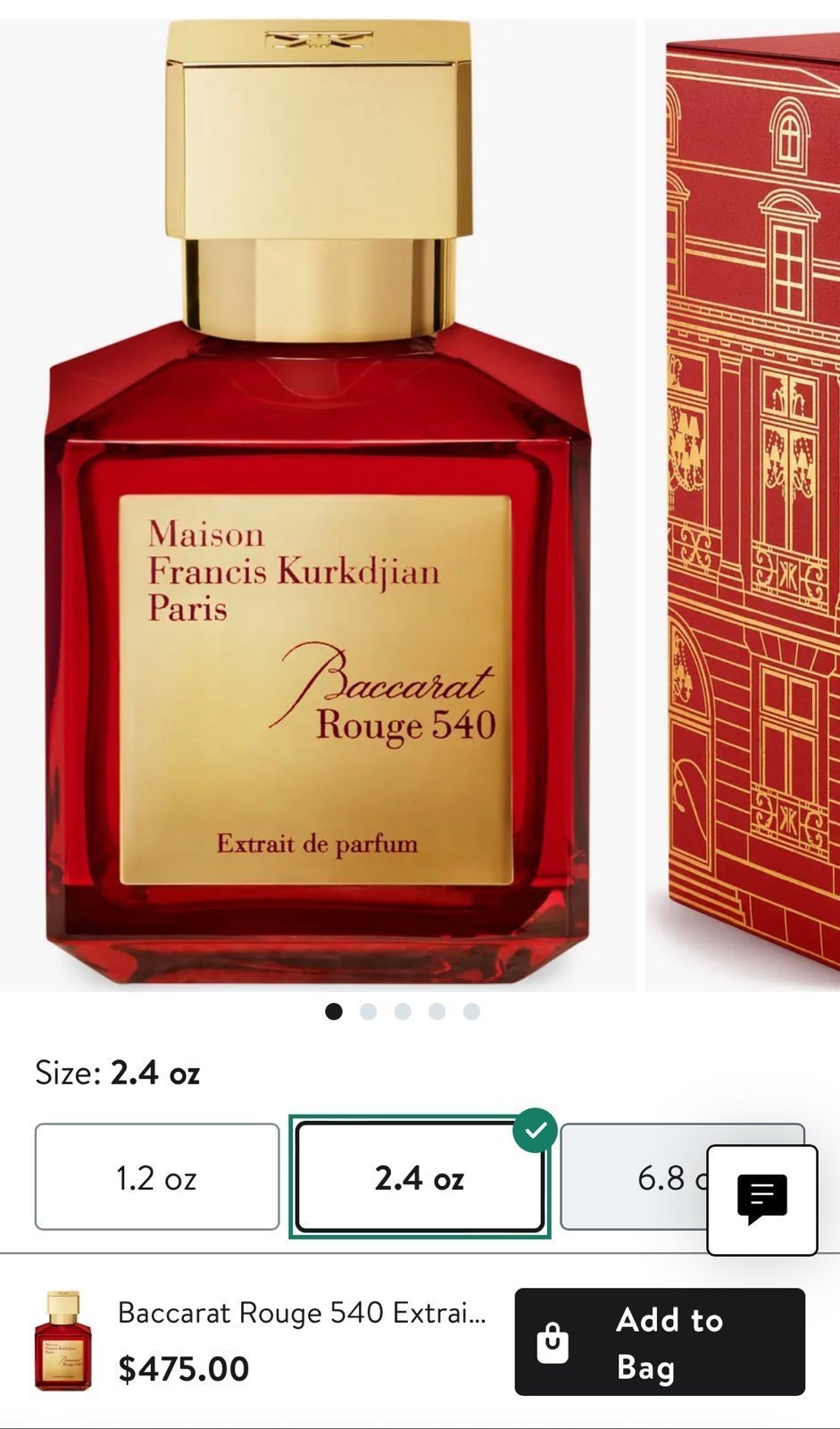Select the 1.2 oz size option

157,1177
